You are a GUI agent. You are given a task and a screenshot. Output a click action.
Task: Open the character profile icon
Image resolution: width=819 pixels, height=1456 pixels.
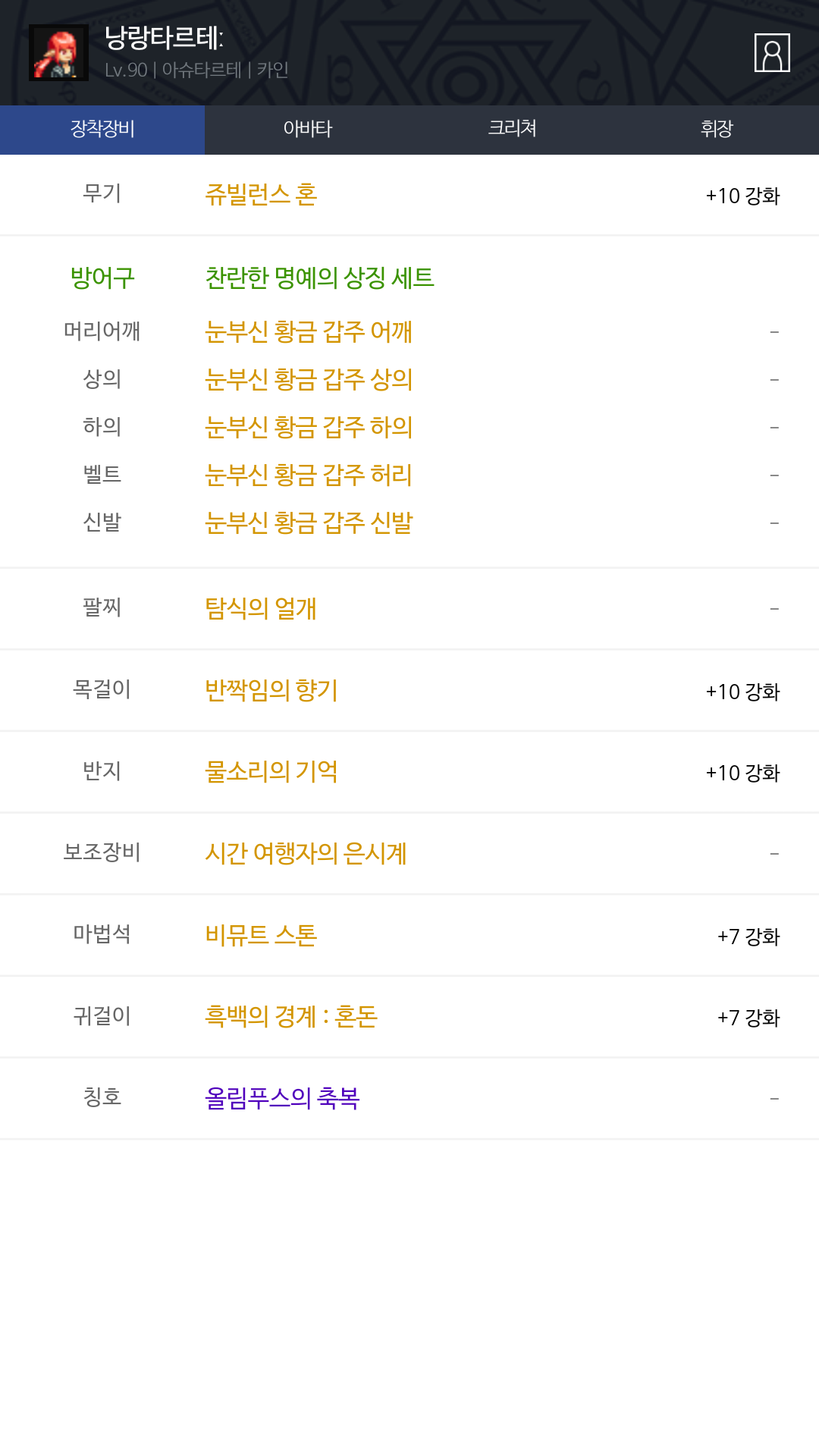772,53
